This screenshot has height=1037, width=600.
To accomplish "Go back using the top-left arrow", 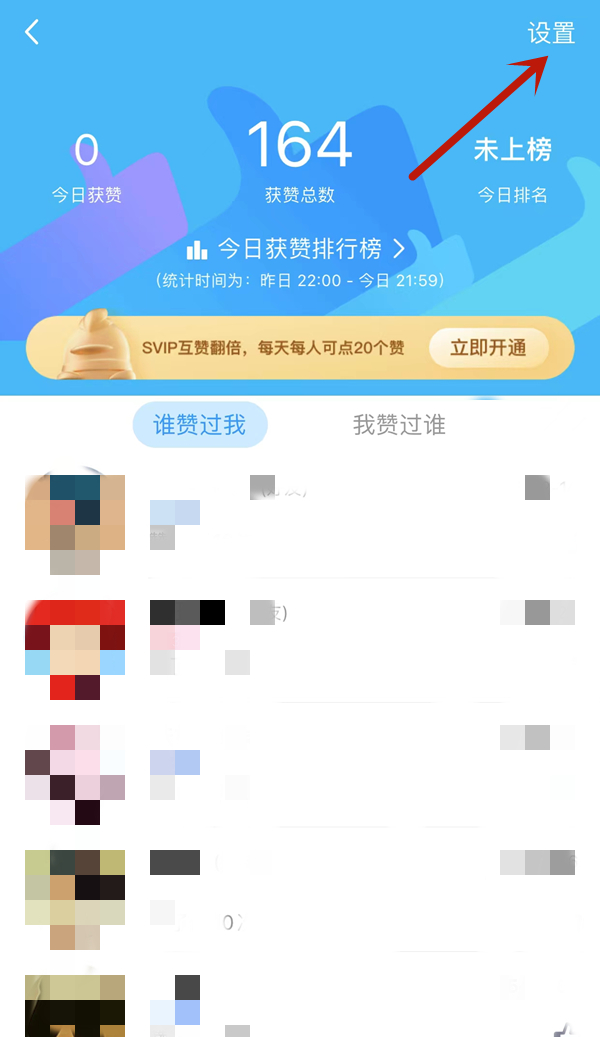I will click(x=32, y=33).
